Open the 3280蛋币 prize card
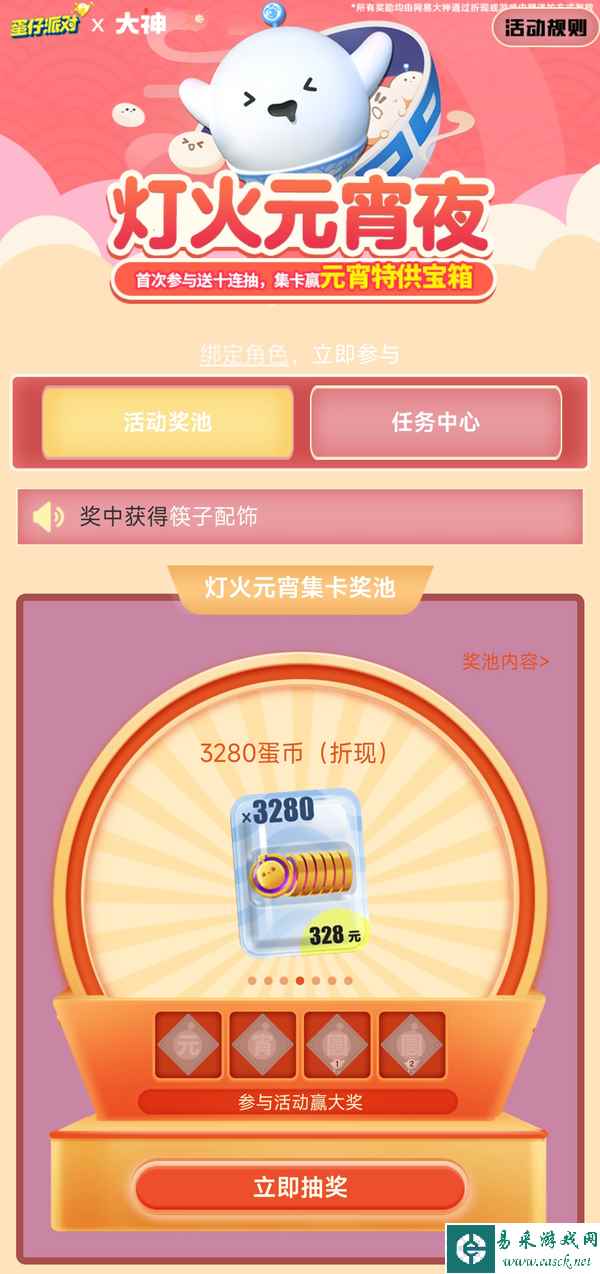600x1274 pixels. [x=300, y=872]
